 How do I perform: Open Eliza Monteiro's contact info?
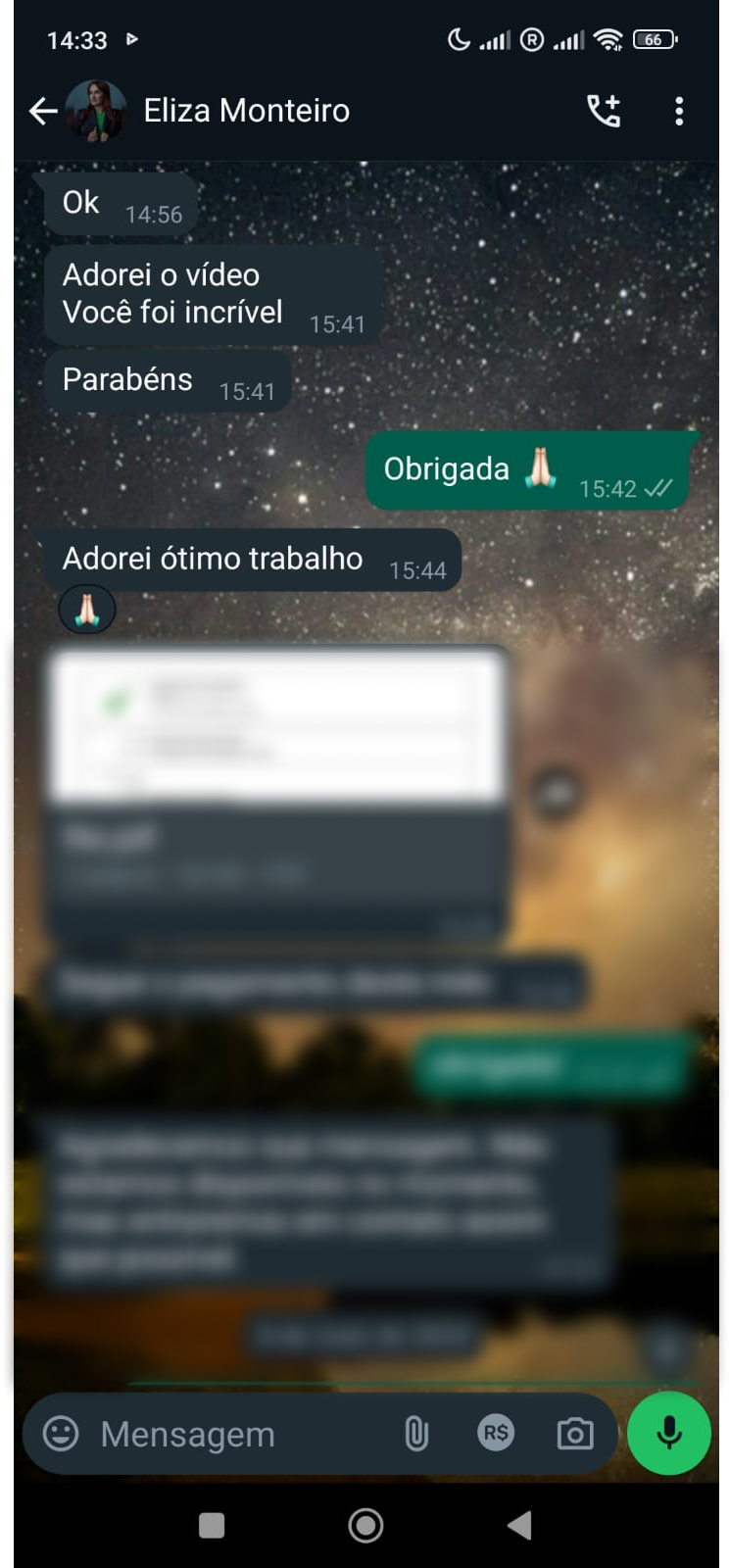tap(246, 111)
